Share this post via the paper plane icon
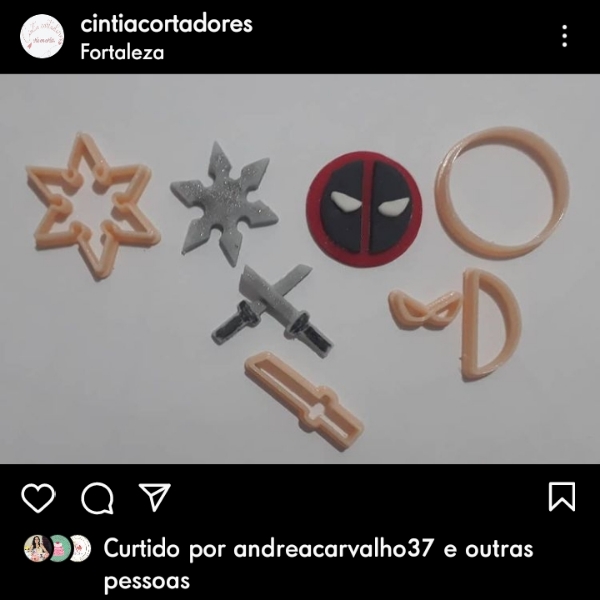The width and height of the screenshot is (600, 600). (153, 497)
